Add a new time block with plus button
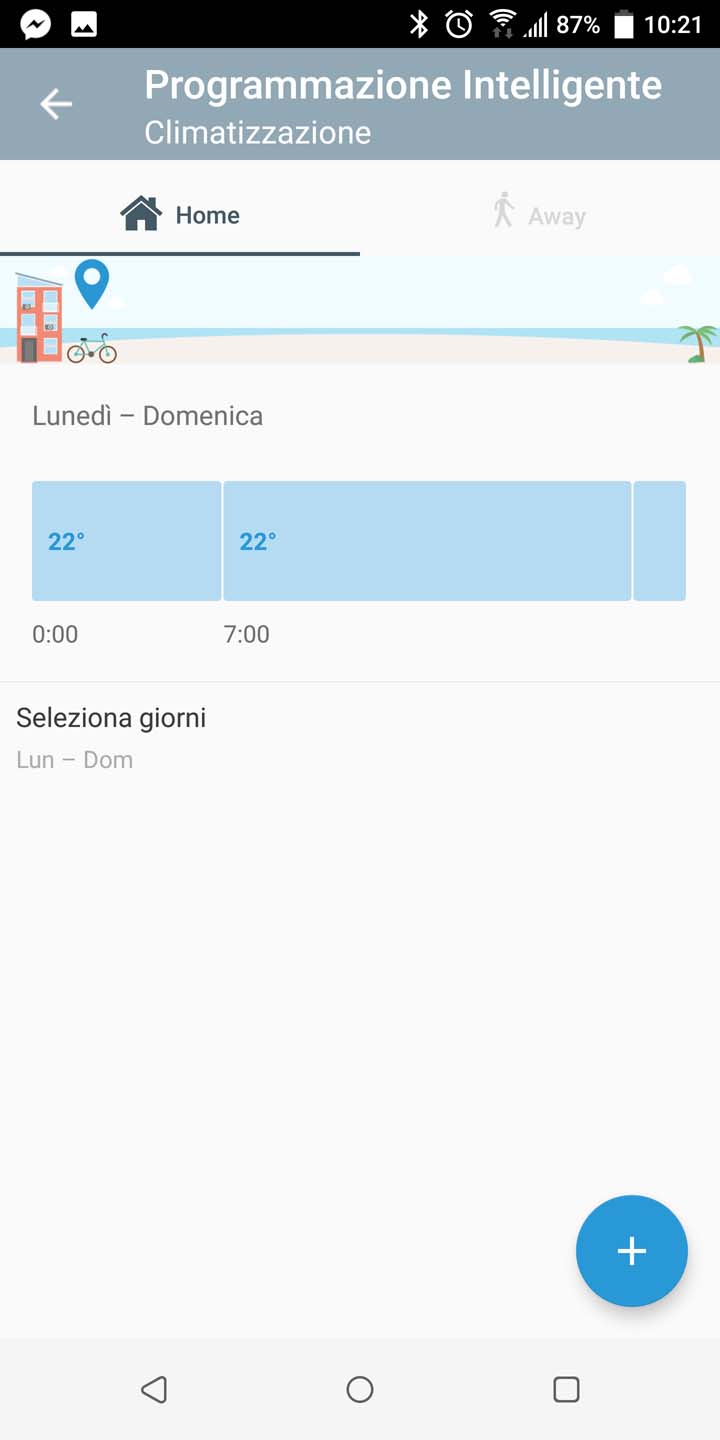 coord(632,1251)
